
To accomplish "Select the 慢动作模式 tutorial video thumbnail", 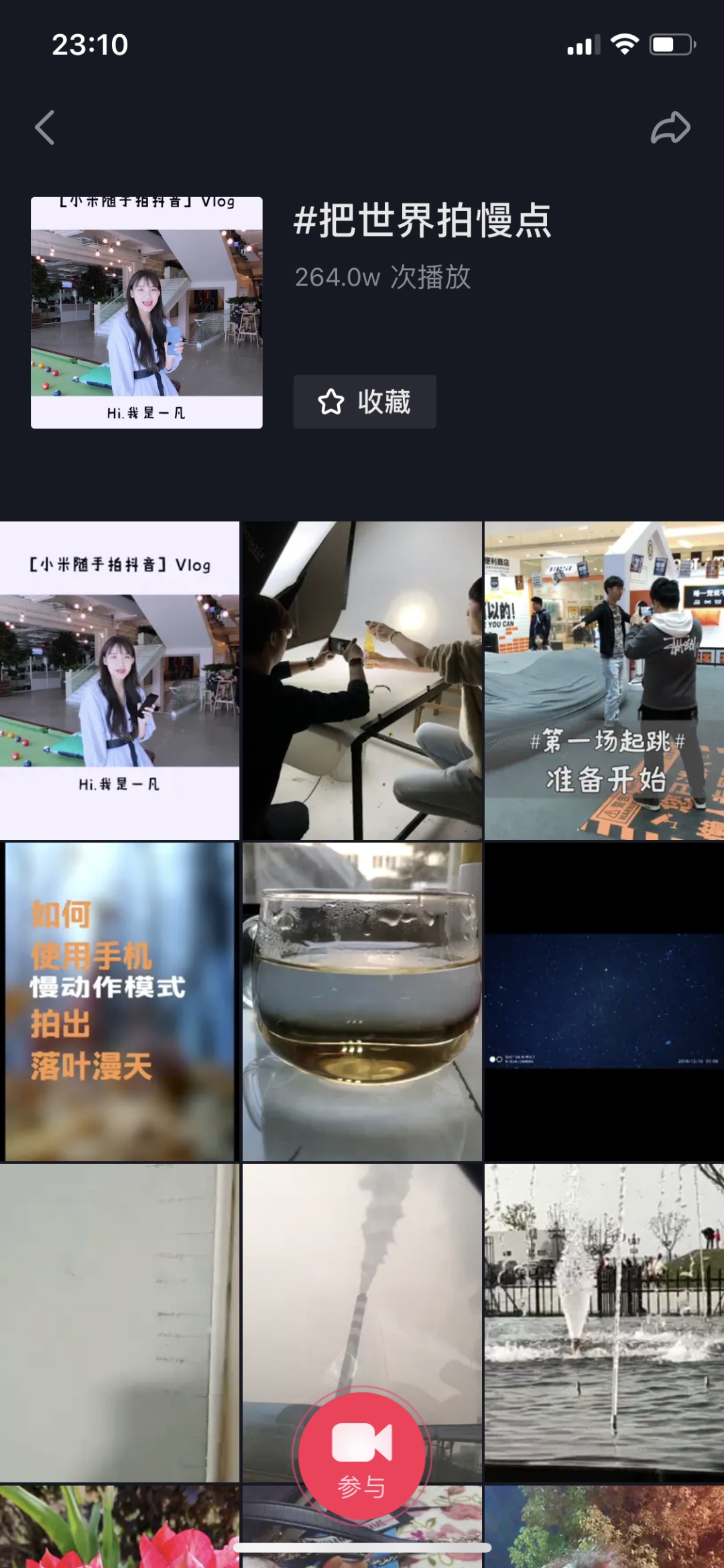I will click(121, 999).
